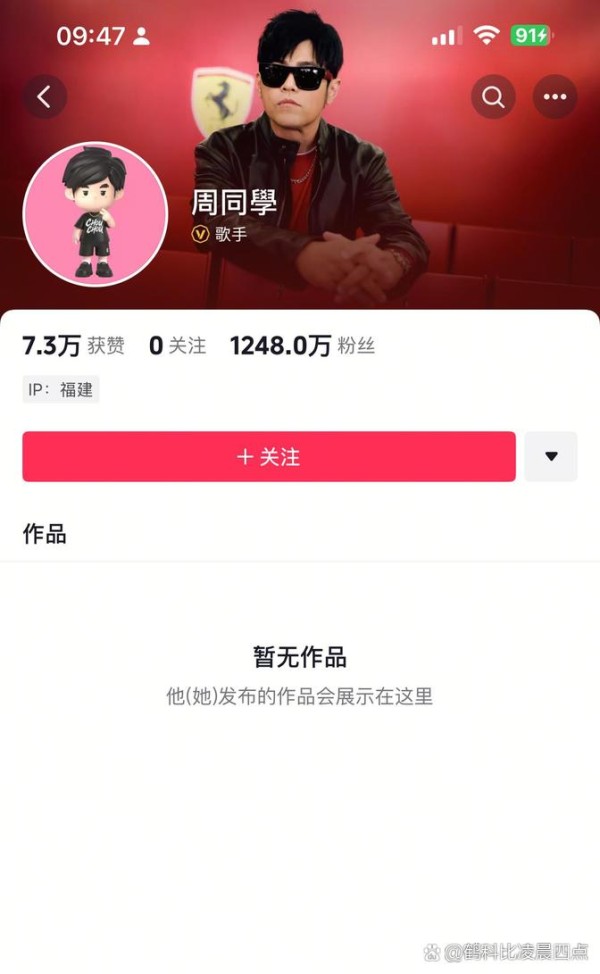View the profile avatar picture
The height and width of the screenshot is (974, 600).
coord(95,214)
